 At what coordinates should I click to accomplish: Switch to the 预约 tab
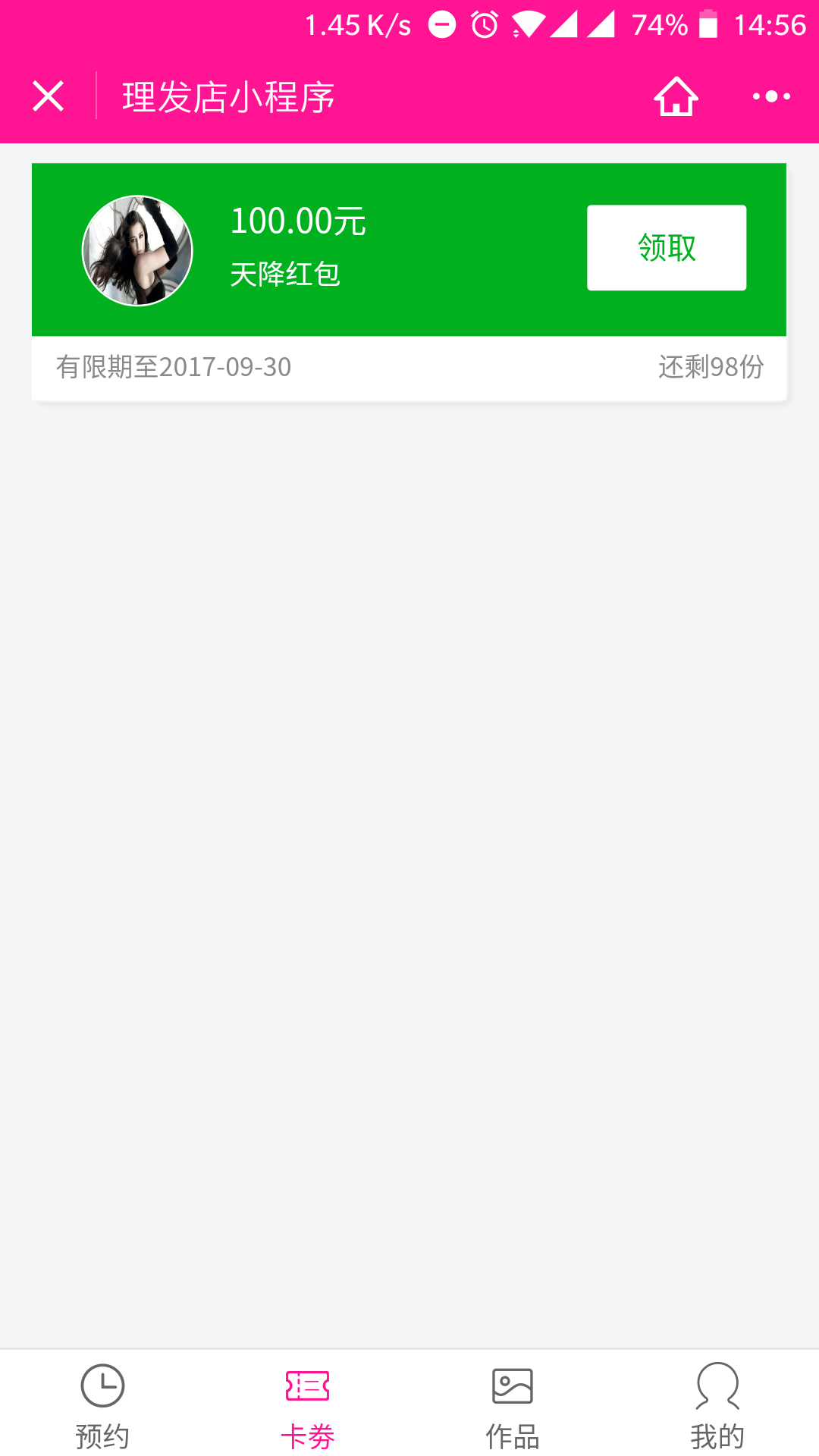click(102, 1404)
